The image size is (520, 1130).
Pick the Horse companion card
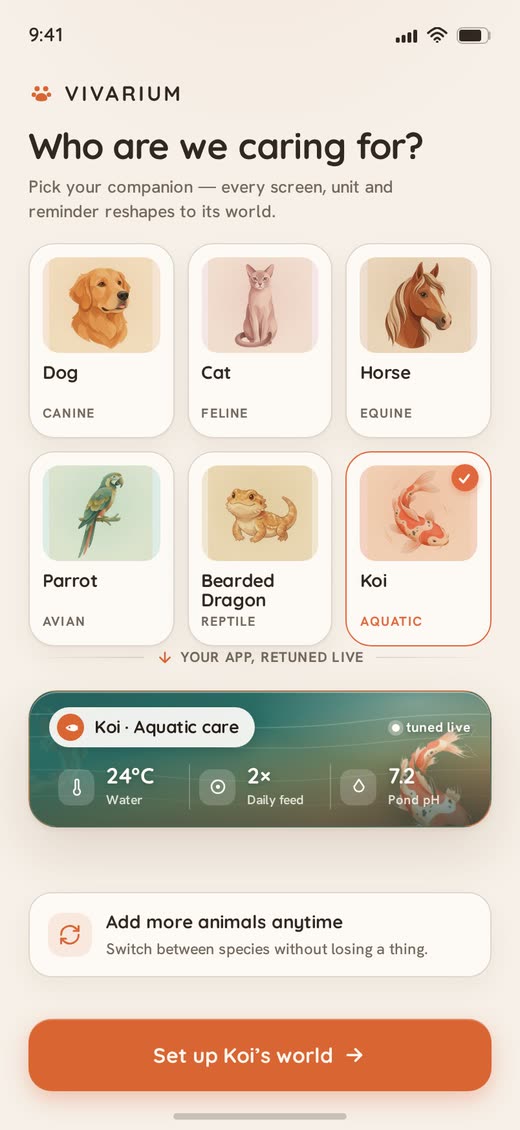click(418, 340)
